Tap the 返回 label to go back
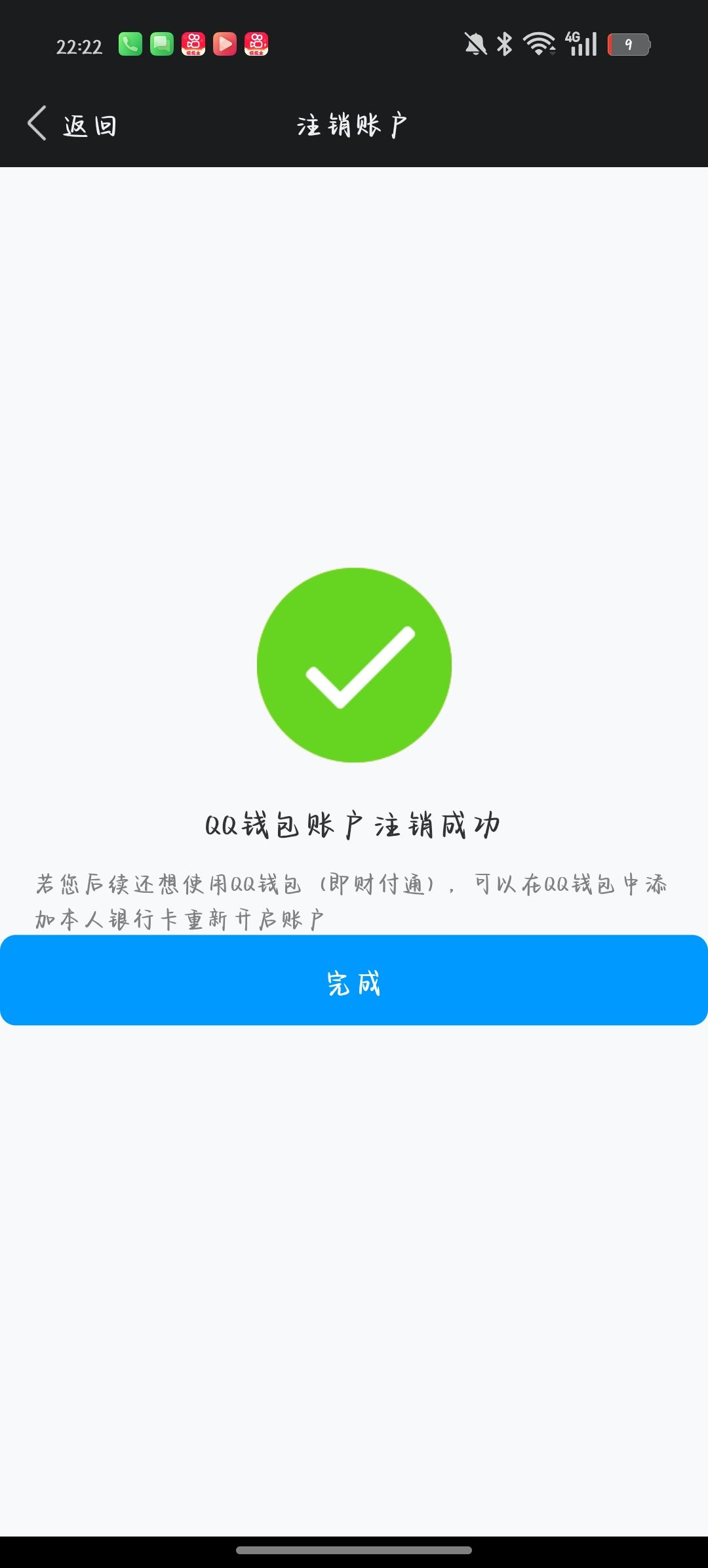 pyautogui.click(x=90, y=124)
